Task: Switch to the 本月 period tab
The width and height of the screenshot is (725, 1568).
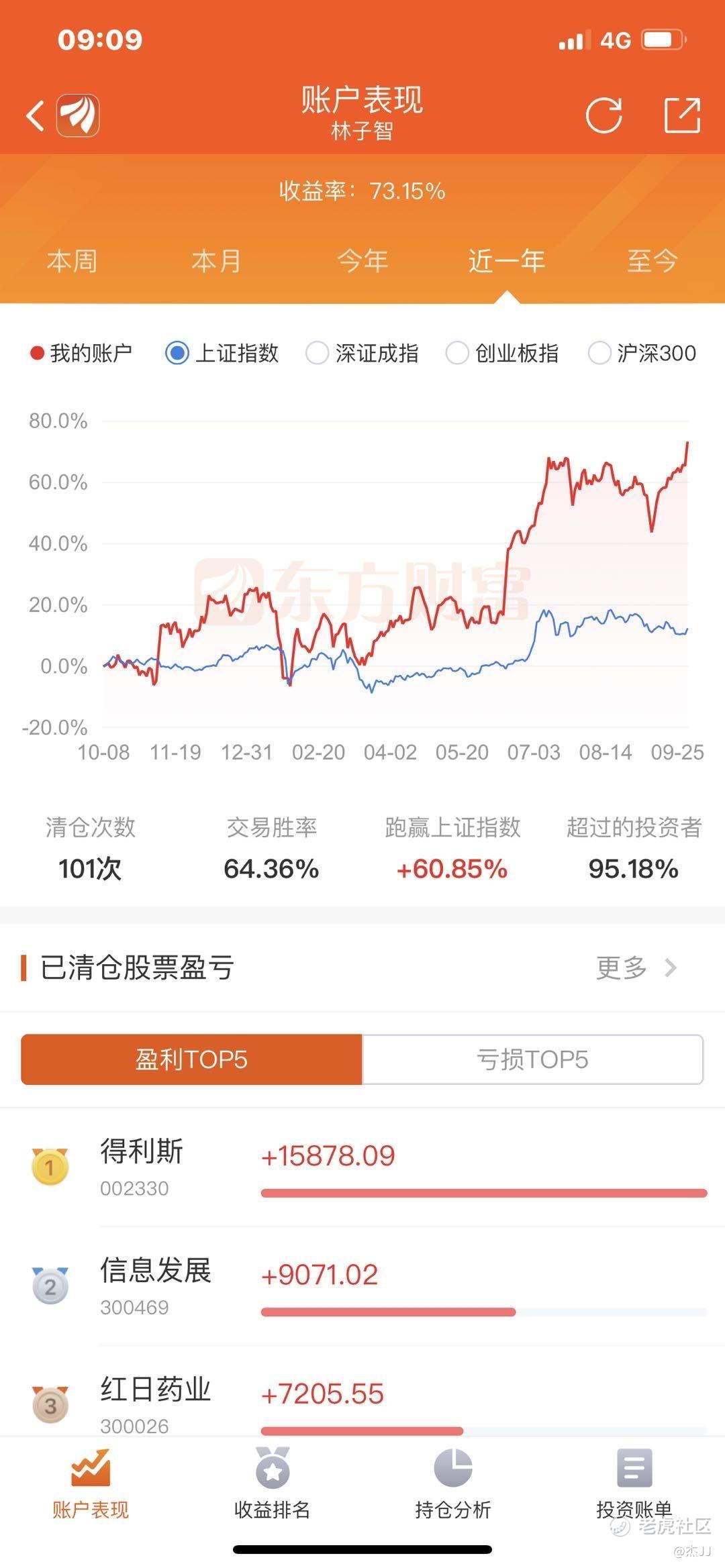Action: (217, 260)
